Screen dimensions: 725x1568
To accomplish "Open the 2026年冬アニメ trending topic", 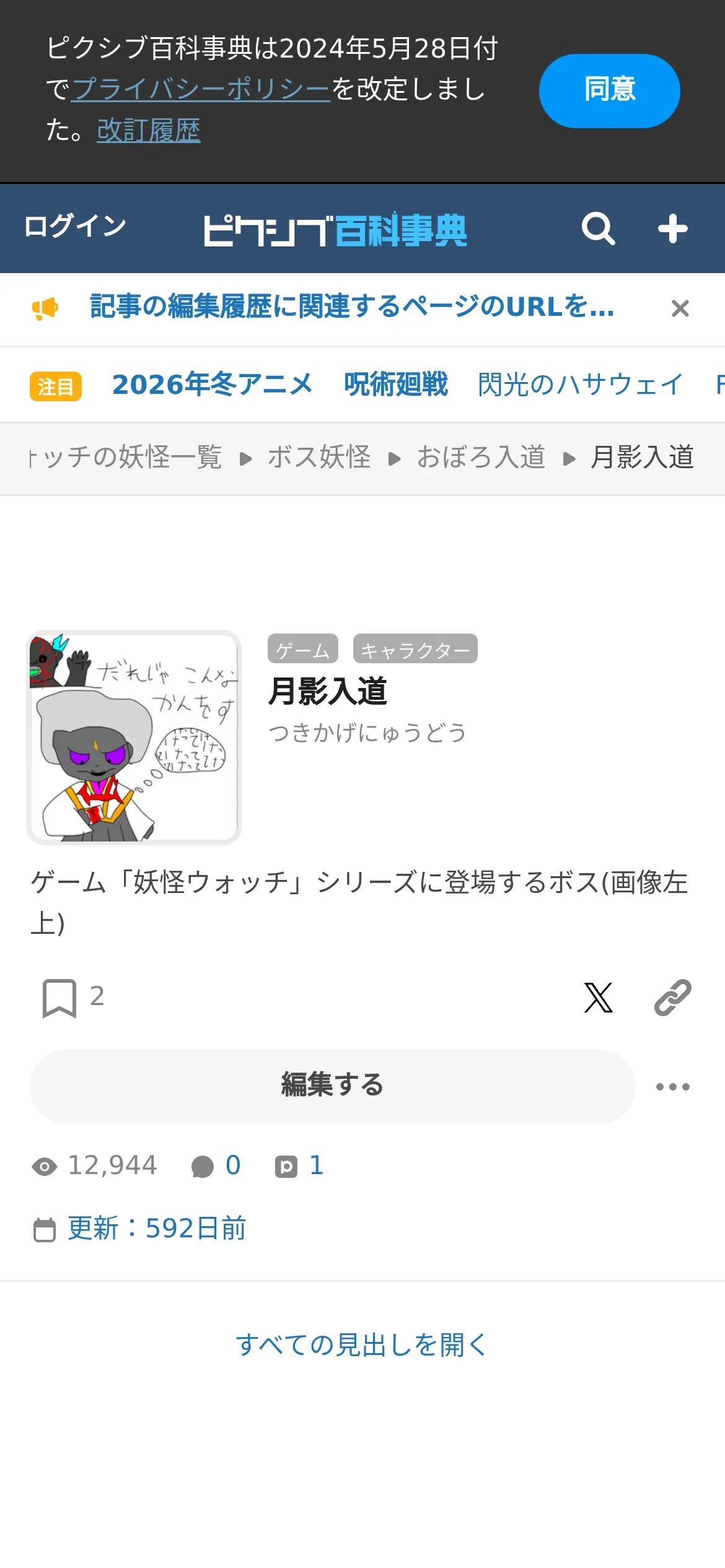I will 212,385.
